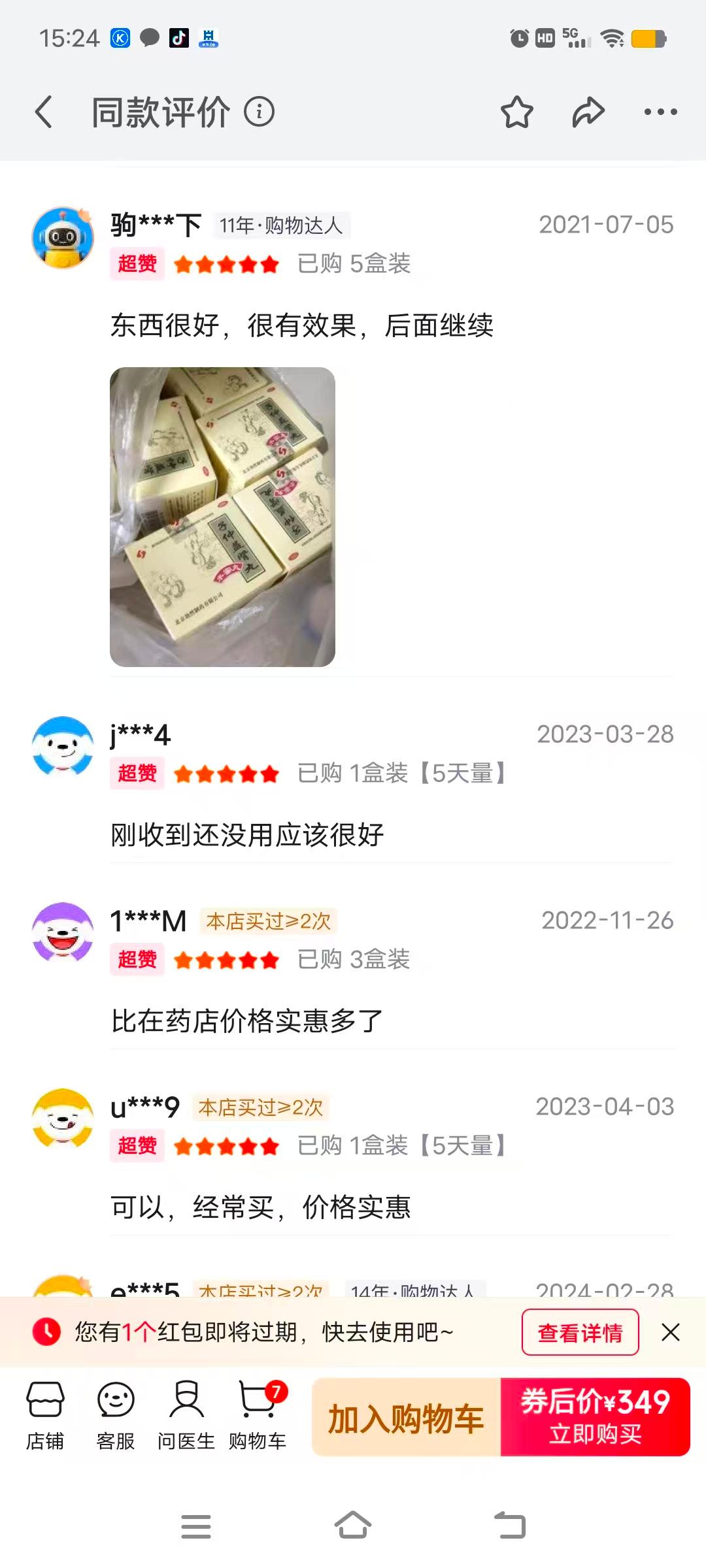Tap 加入购物车 to add item

[406, 1417]
